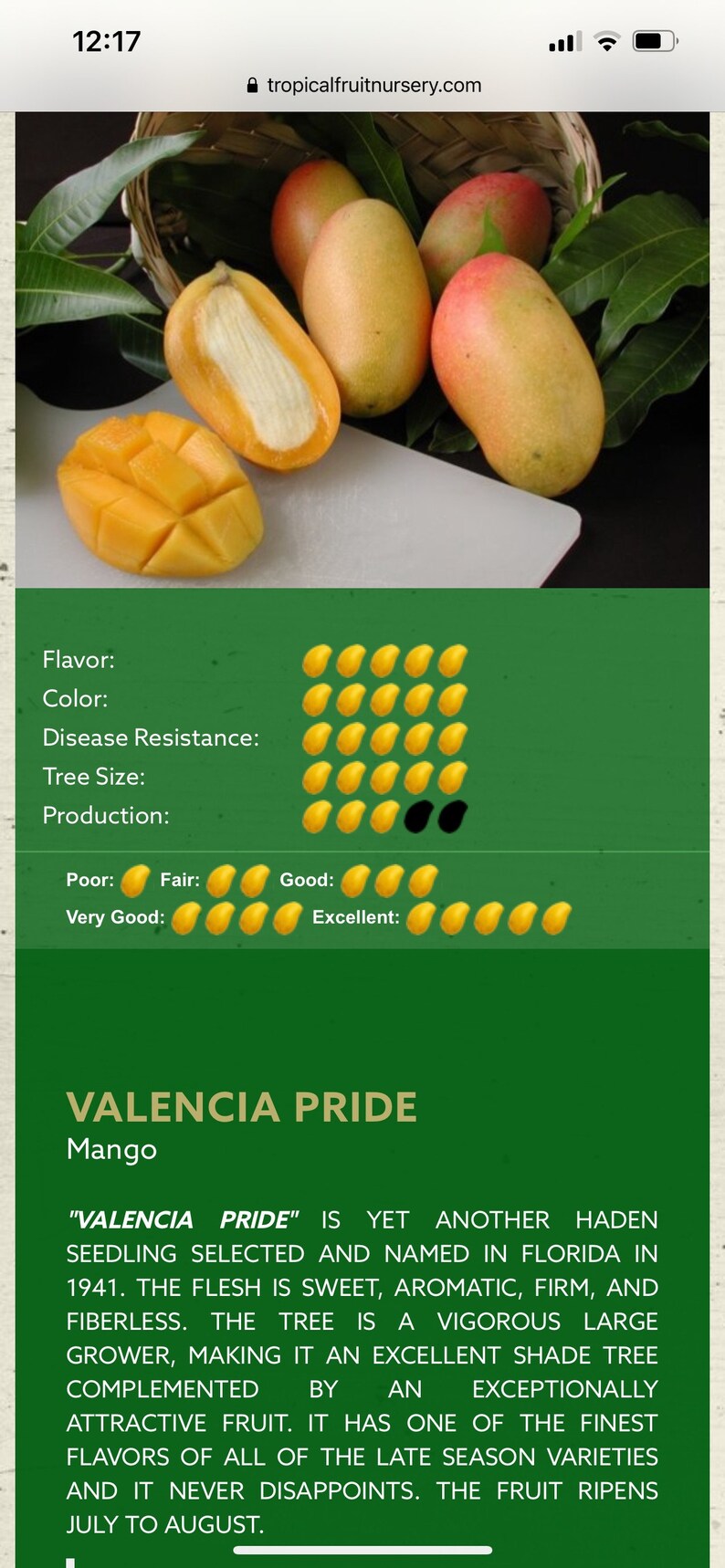This screenshot has height=1568, width=725.
Task: Tap the tropicalfruitnursery.com address bar
Action: pos(363,86)
